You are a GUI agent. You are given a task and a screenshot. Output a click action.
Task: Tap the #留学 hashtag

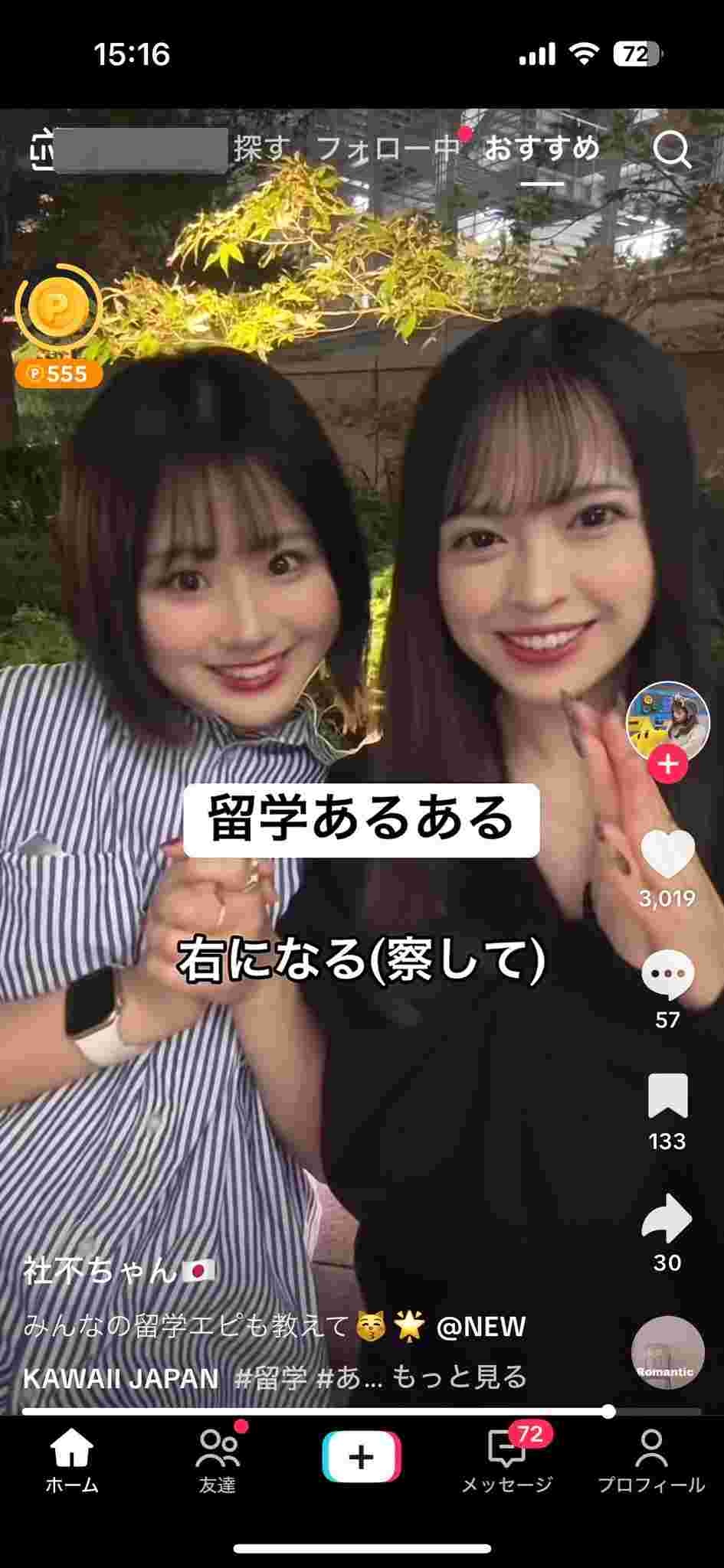pyautogui.click(x=270, y=1377)
